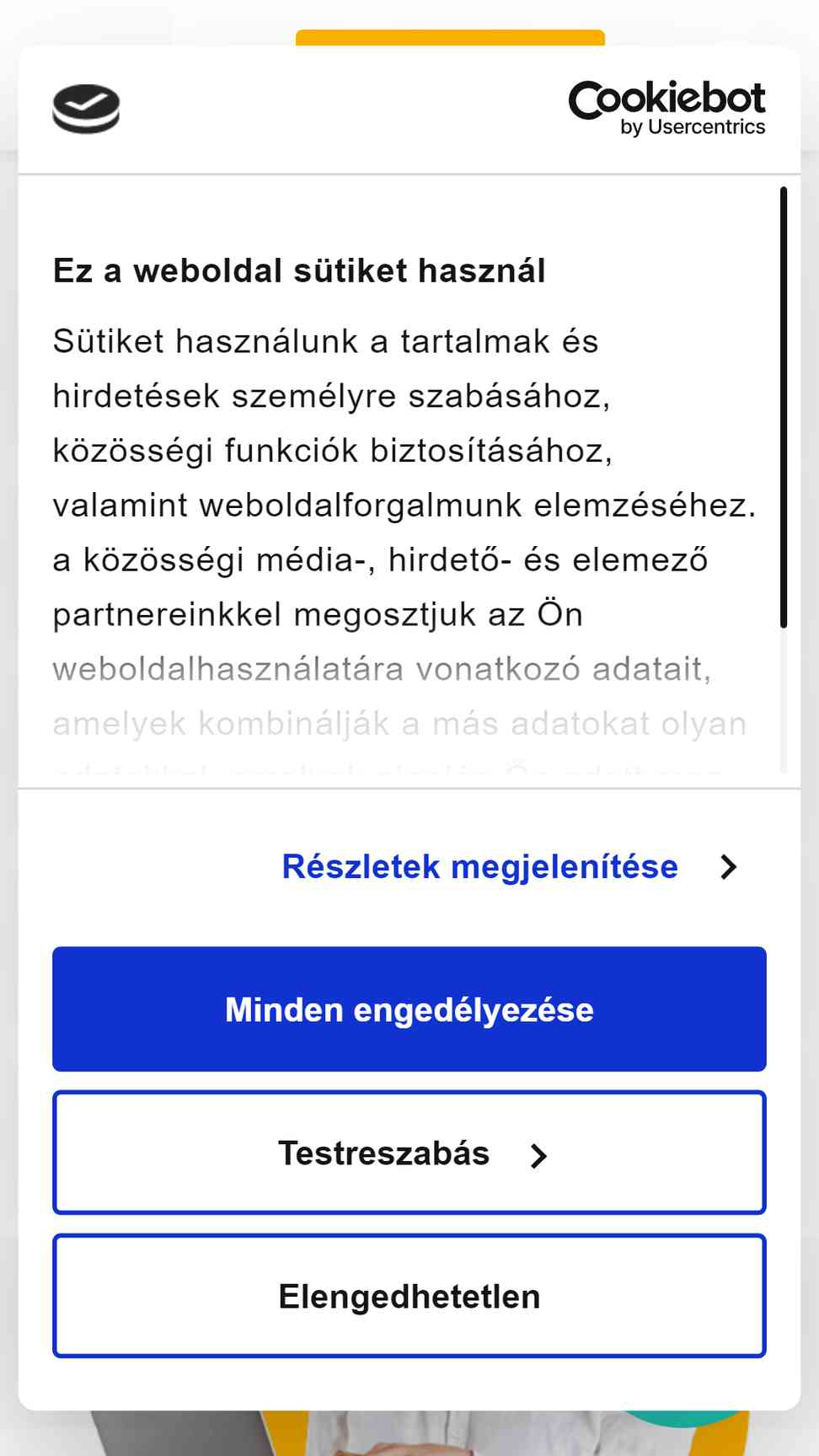Accept all cookies with Minden engedélyezése
819x1456 pixels.
(x=409, y=1009)
